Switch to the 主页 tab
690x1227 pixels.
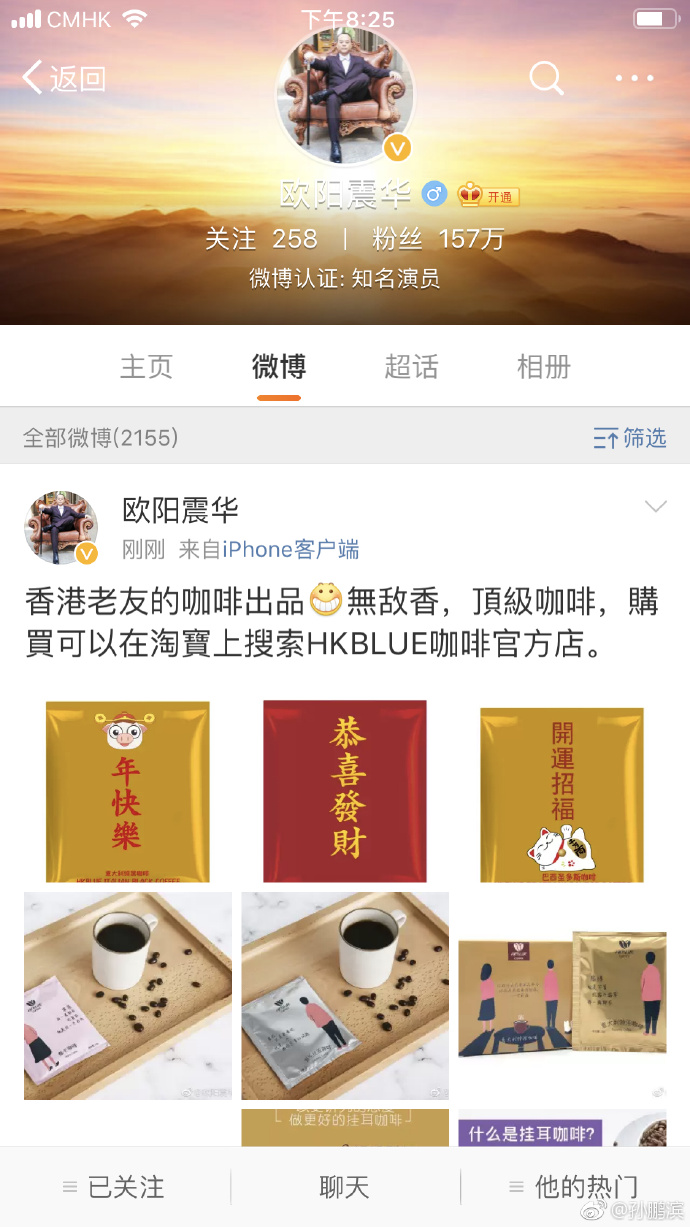point(146,367)
